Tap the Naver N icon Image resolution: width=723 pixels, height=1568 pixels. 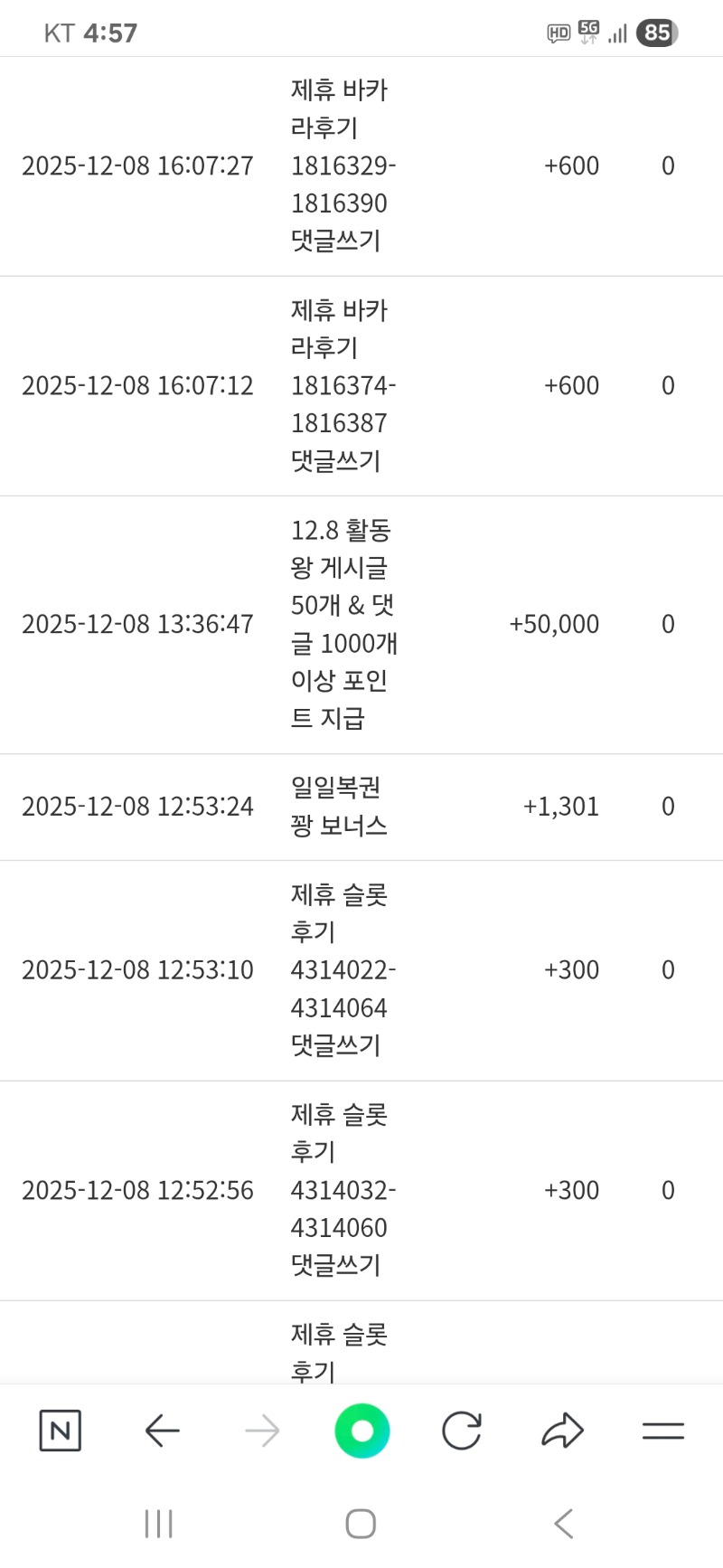[60, 1430]
